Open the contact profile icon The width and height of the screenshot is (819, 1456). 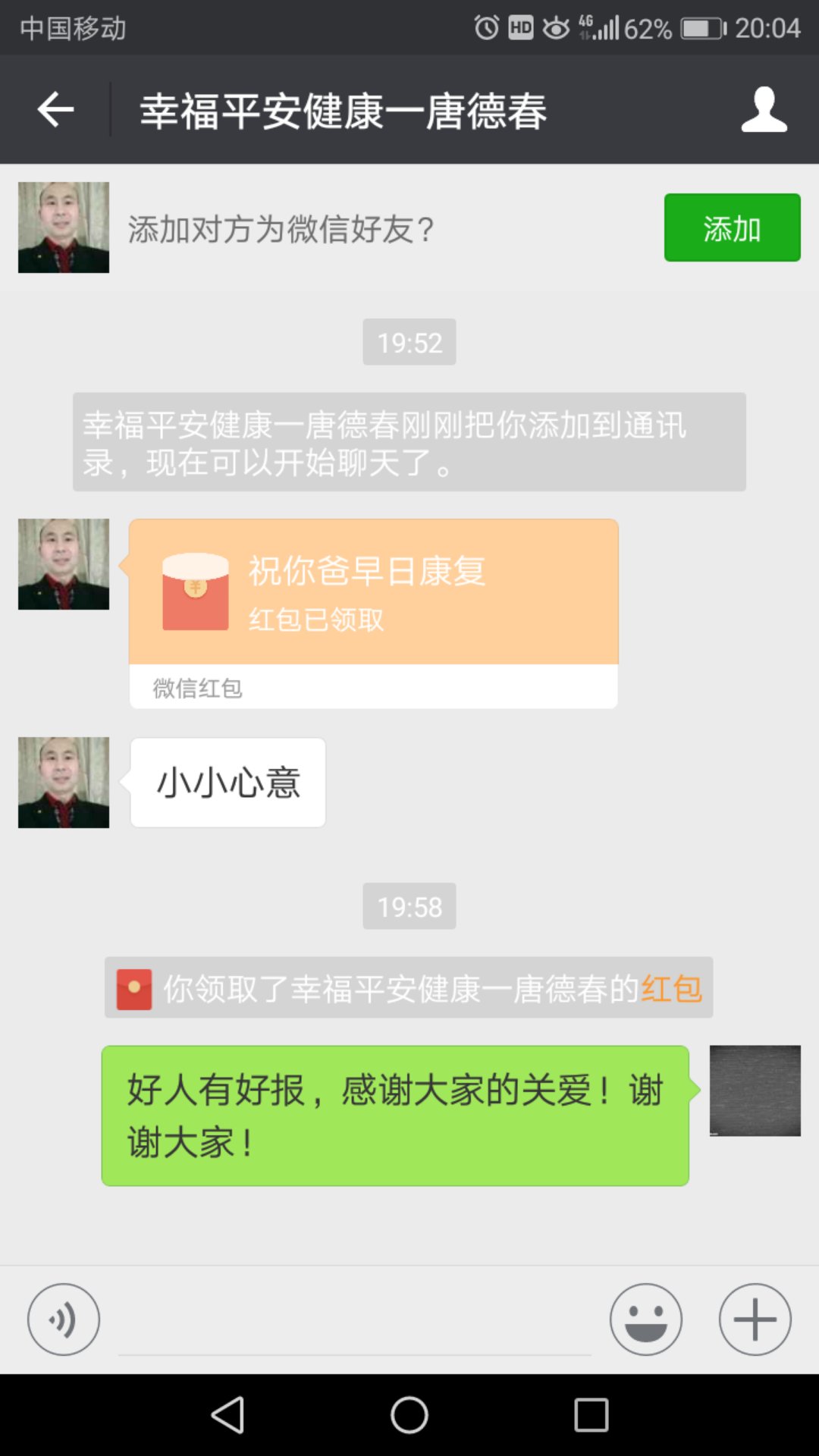764,110
